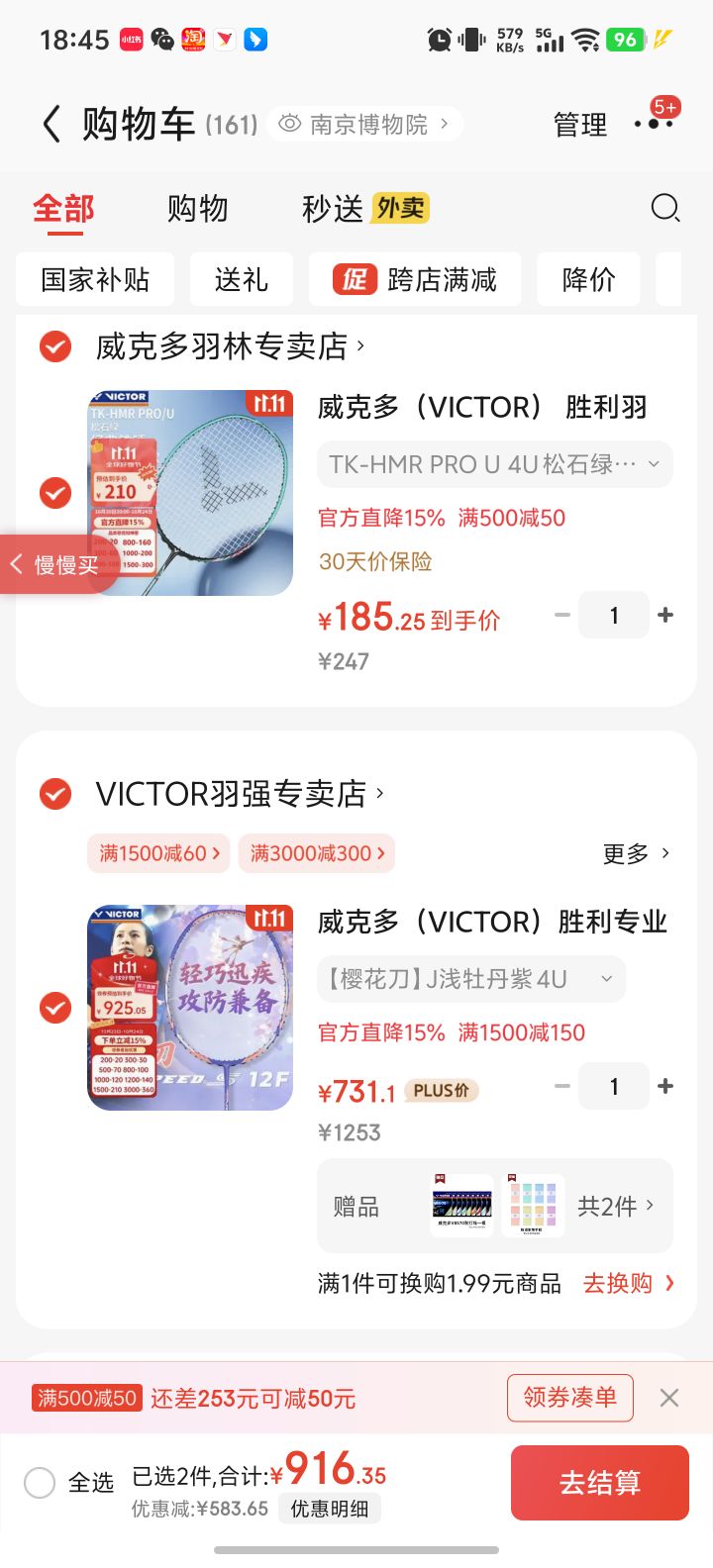Open the 慢慢买 floating side panel

54,564
